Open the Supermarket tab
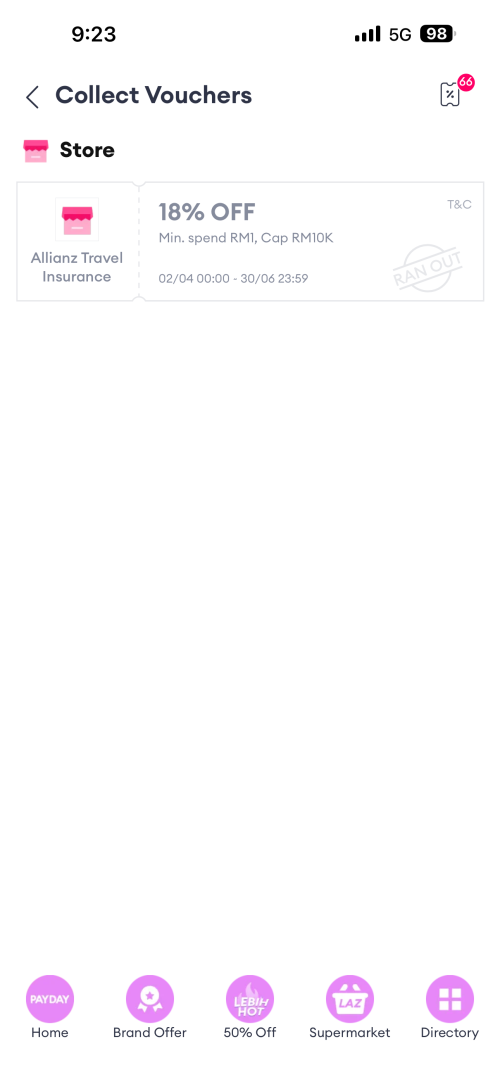 pos(349,1007)
